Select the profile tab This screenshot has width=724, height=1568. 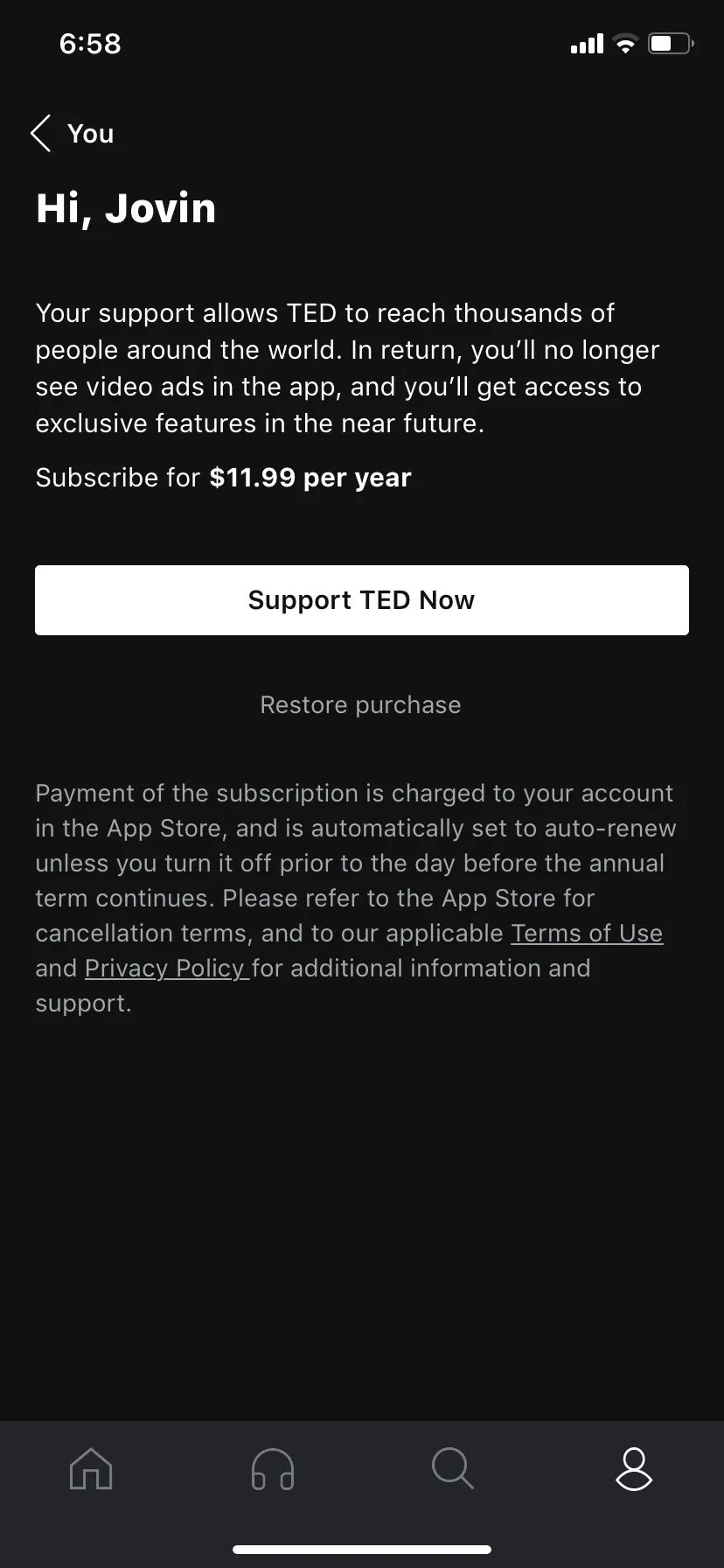click(634, 1468)
